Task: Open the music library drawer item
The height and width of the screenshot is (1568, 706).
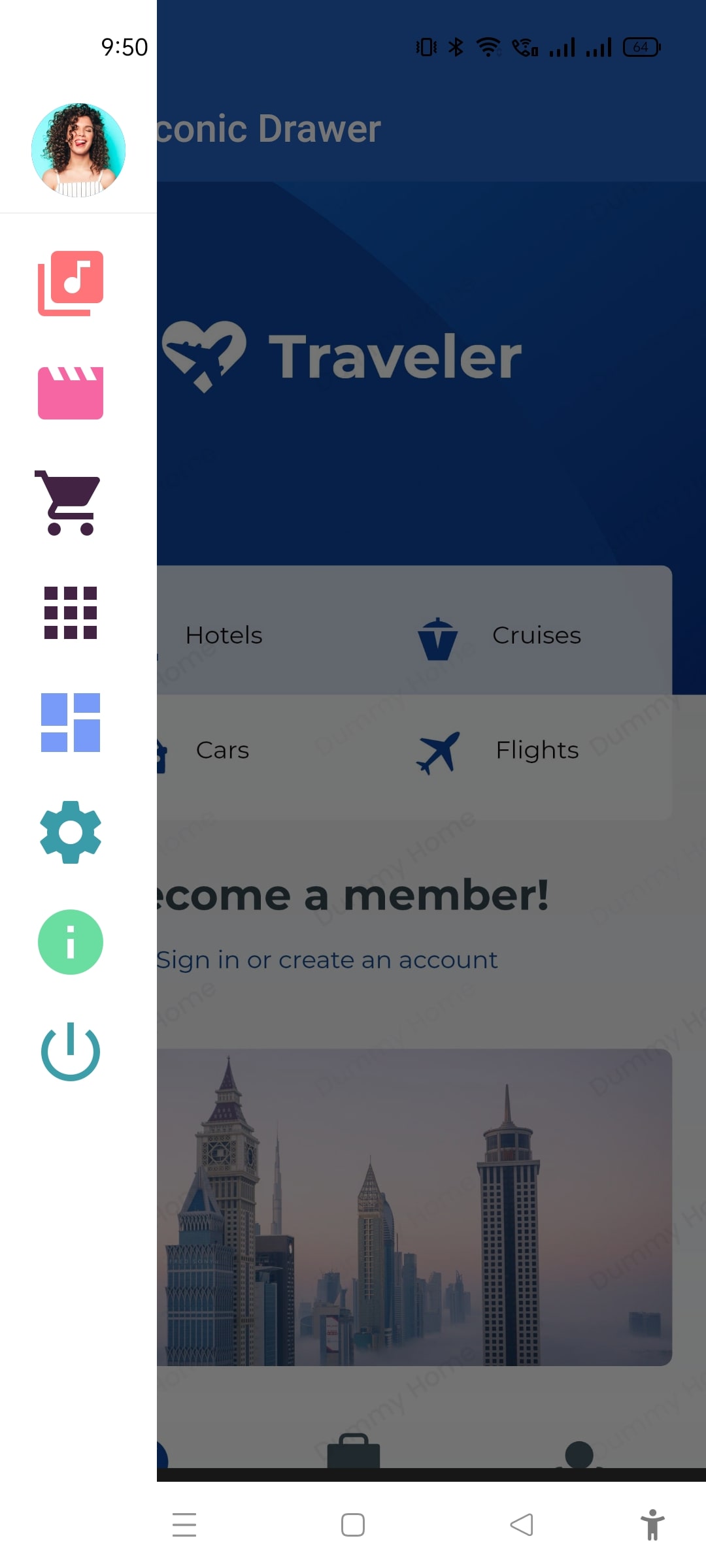Action: 71,283
